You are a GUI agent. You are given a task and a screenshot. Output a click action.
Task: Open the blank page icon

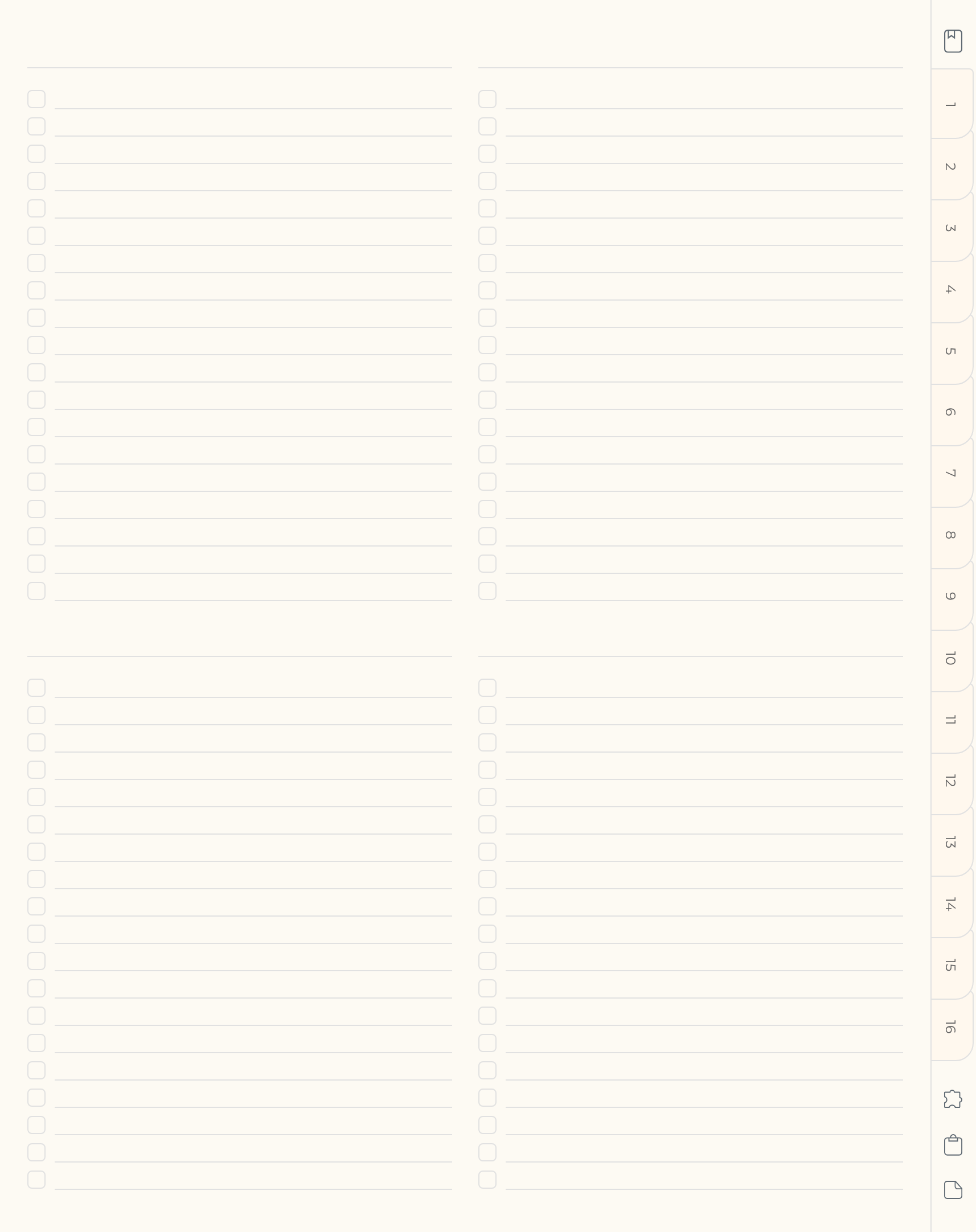coord(953,1190)
